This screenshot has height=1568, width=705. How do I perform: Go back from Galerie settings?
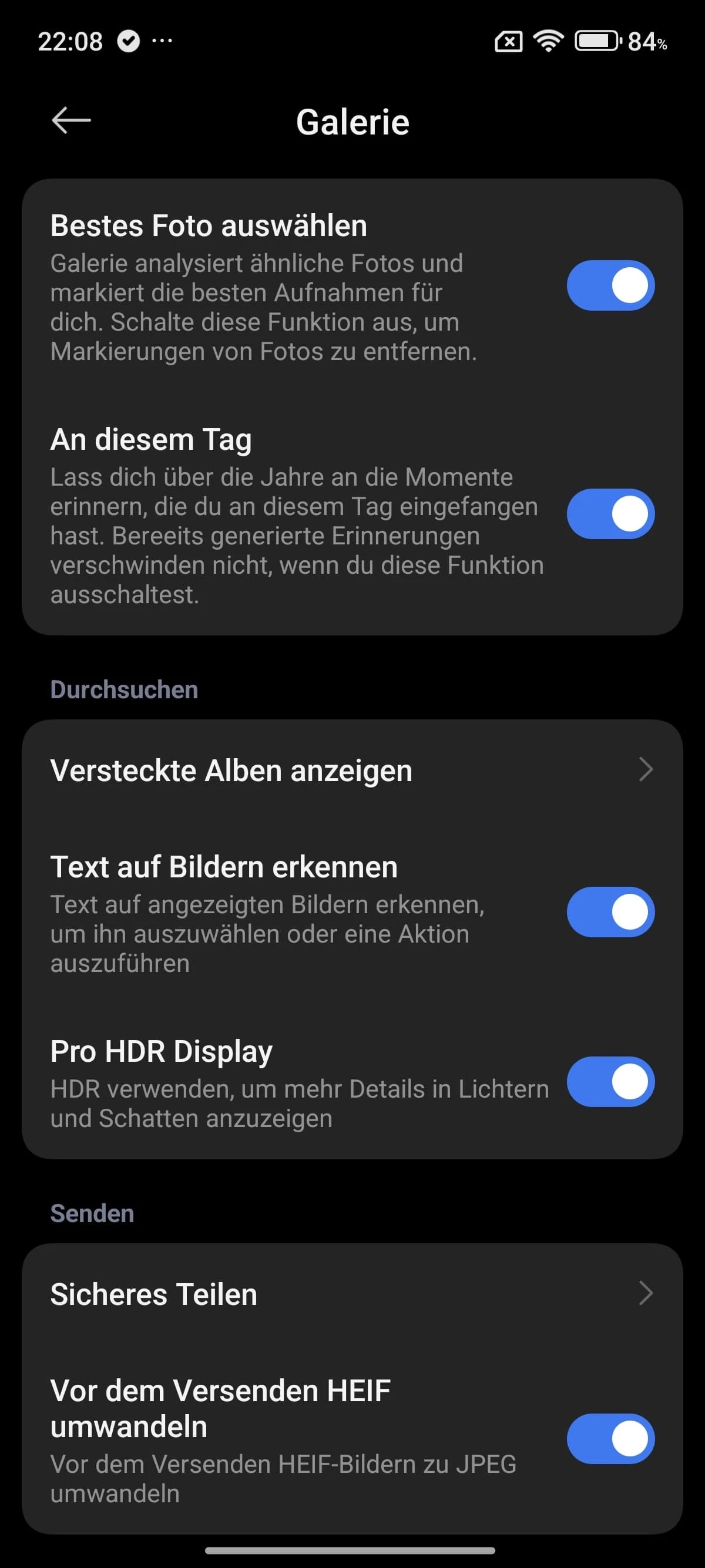(71, 120)
